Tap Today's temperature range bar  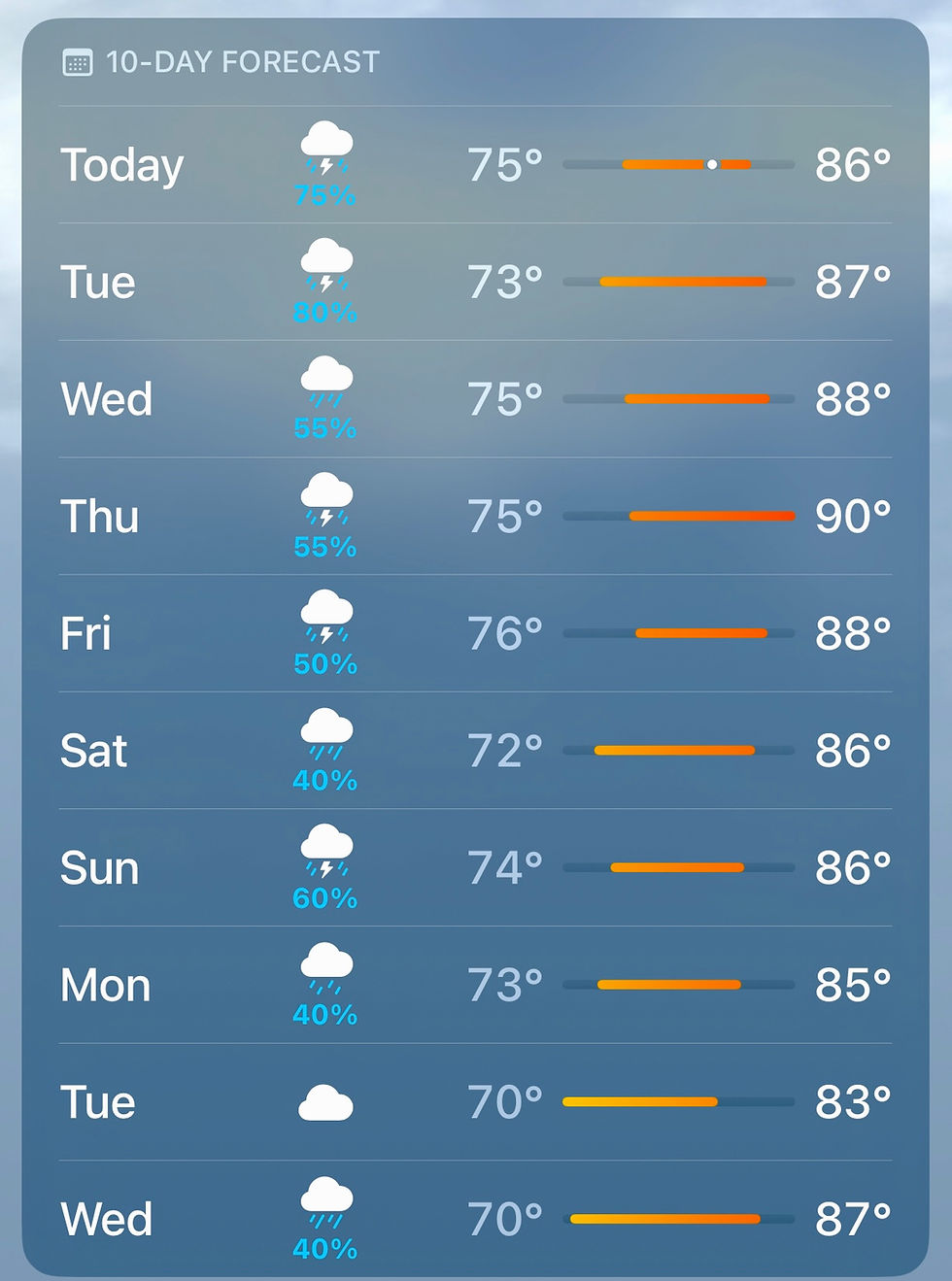tap(680, 163)
